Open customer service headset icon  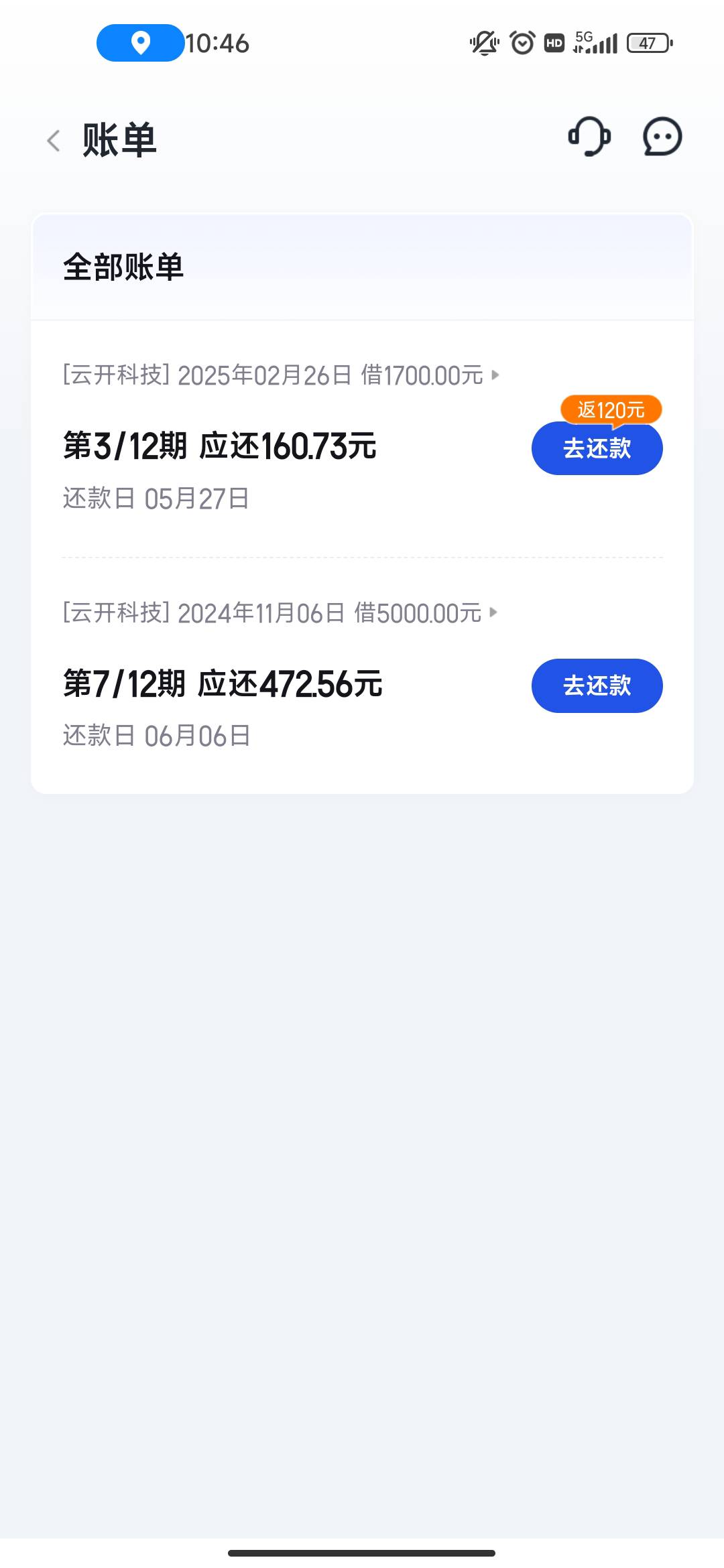(589, 137)
